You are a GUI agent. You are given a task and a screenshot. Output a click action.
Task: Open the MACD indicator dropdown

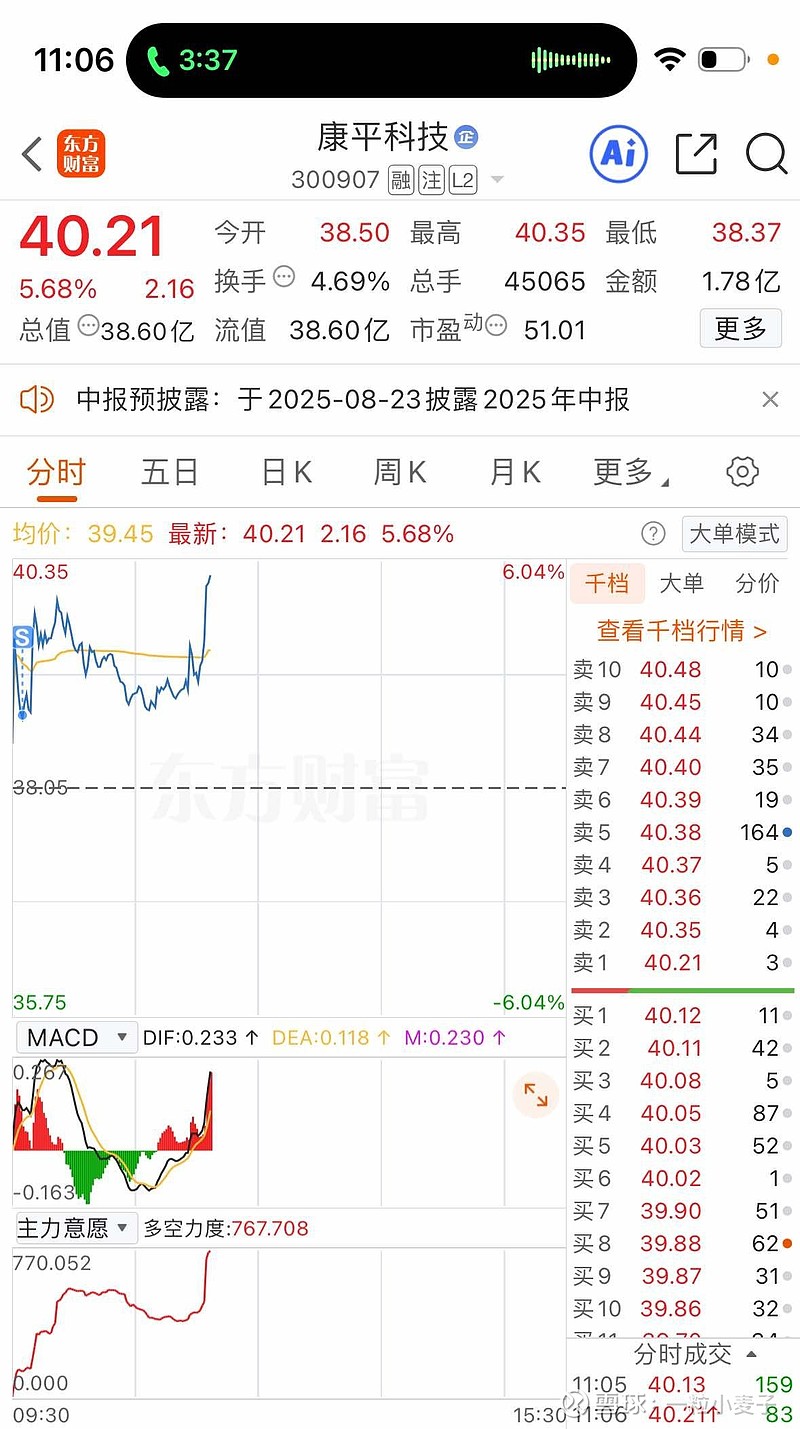[77, 1038]
